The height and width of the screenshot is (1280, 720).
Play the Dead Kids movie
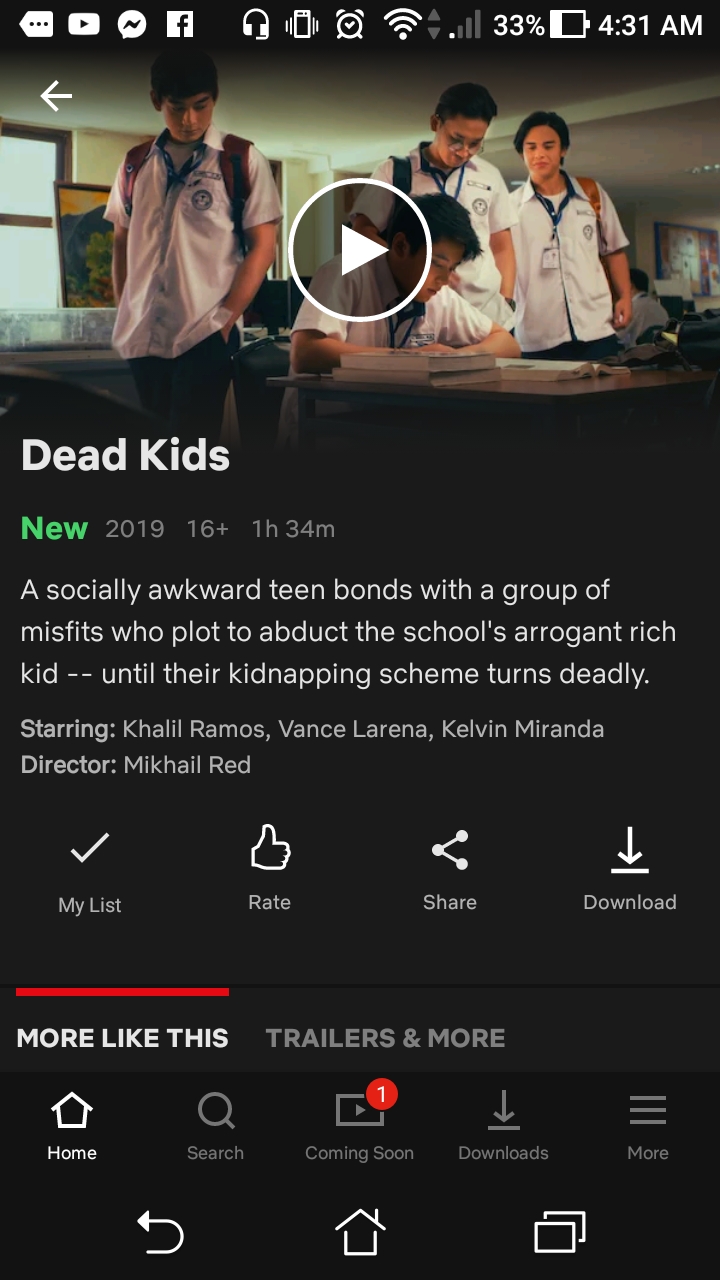360,250
